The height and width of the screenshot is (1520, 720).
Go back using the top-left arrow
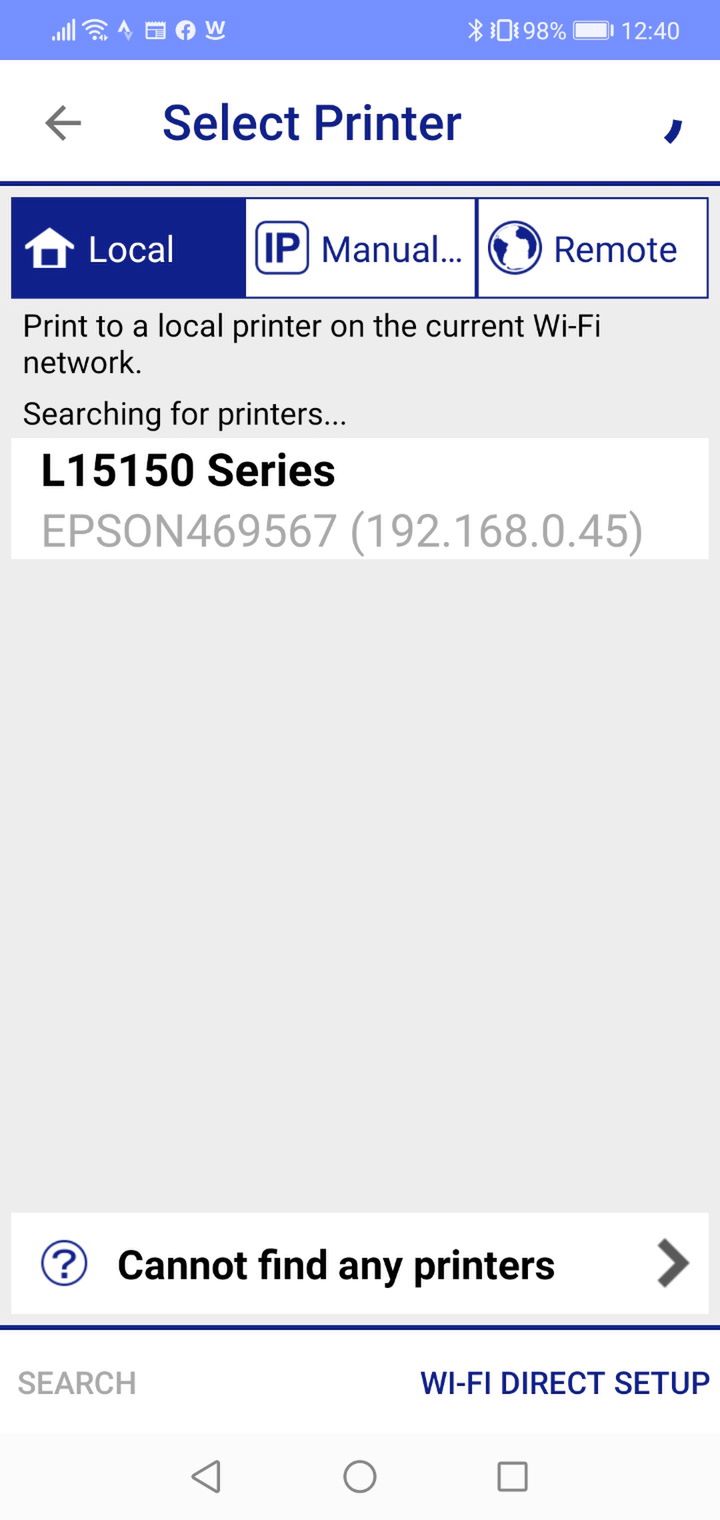63,123
